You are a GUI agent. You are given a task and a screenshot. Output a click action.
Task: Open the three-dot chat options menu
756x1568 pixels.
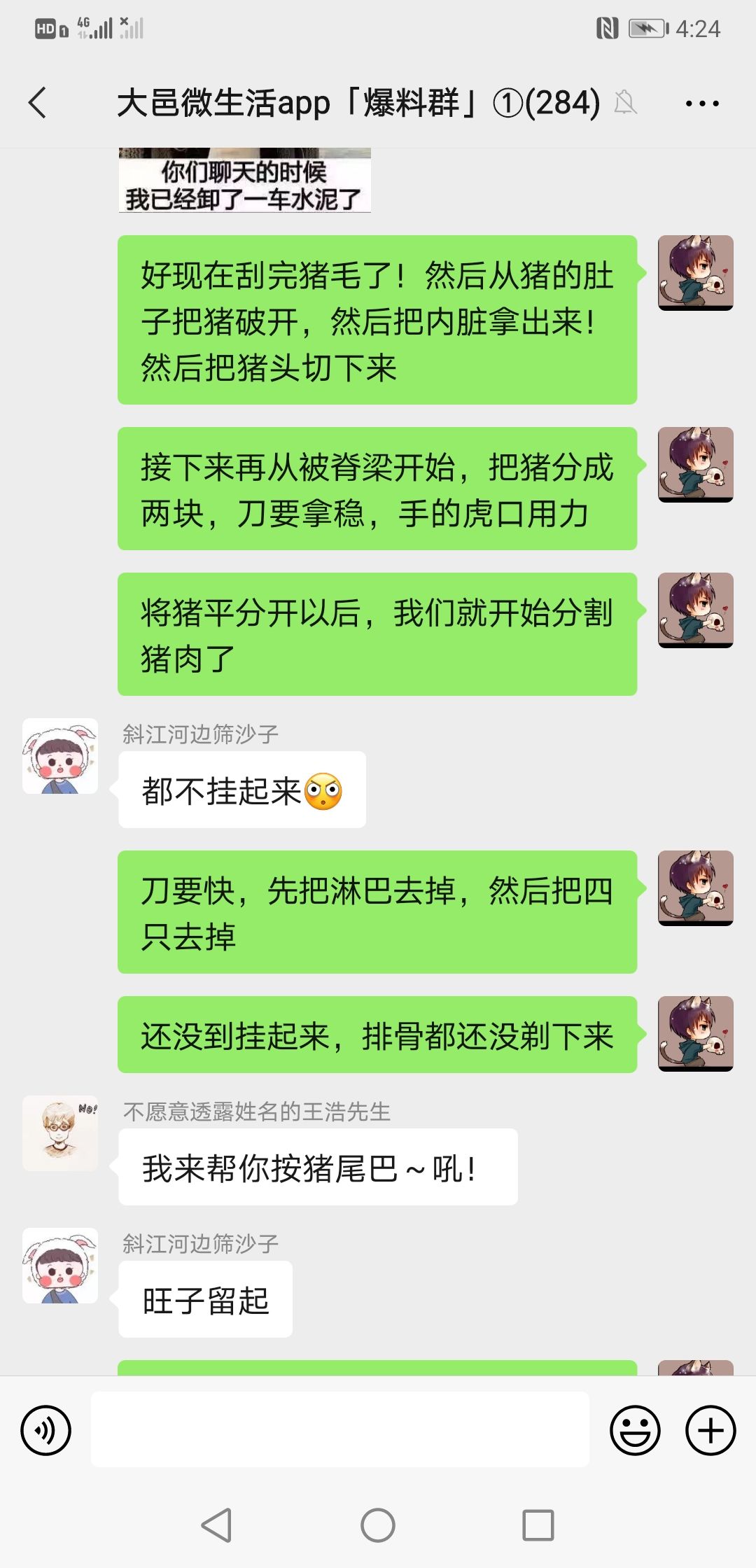702,104
